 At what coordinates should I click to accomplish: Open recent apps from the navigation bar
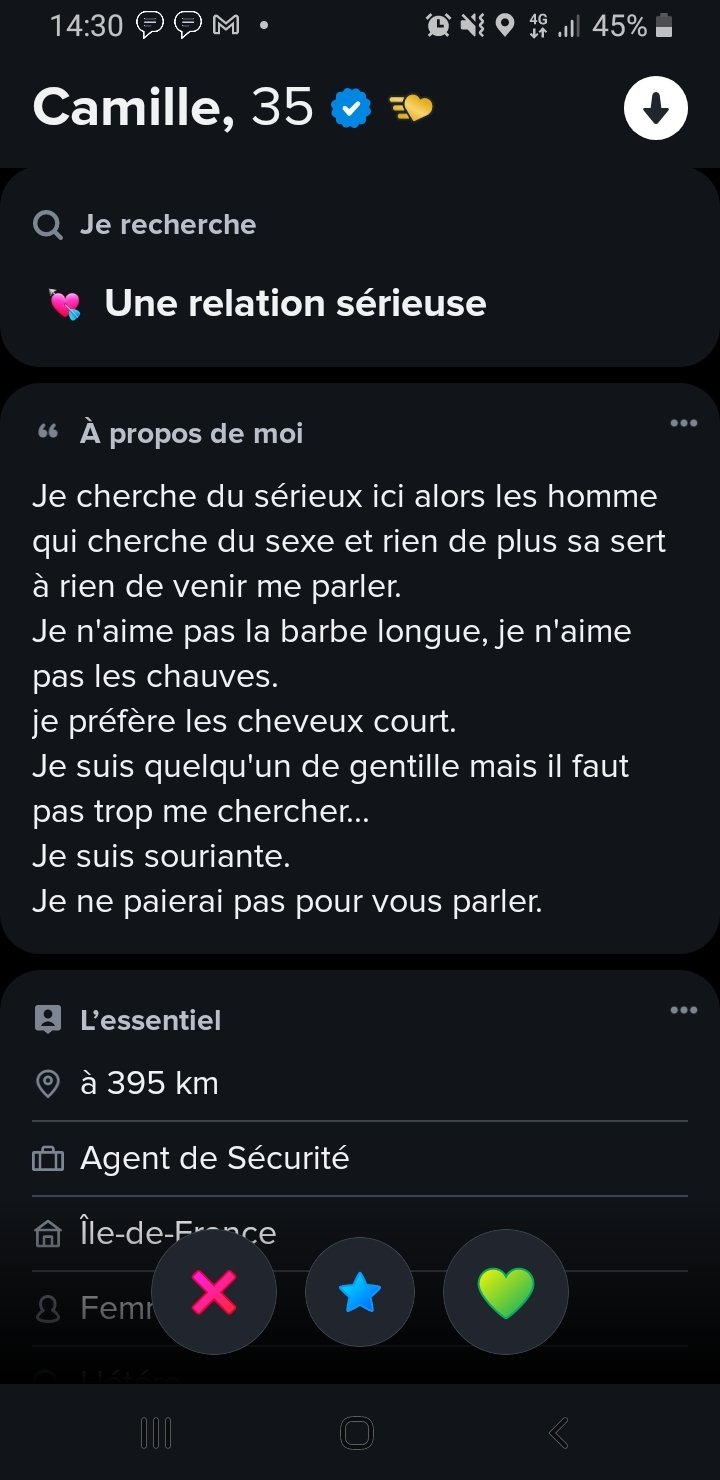coord(156,1433)
